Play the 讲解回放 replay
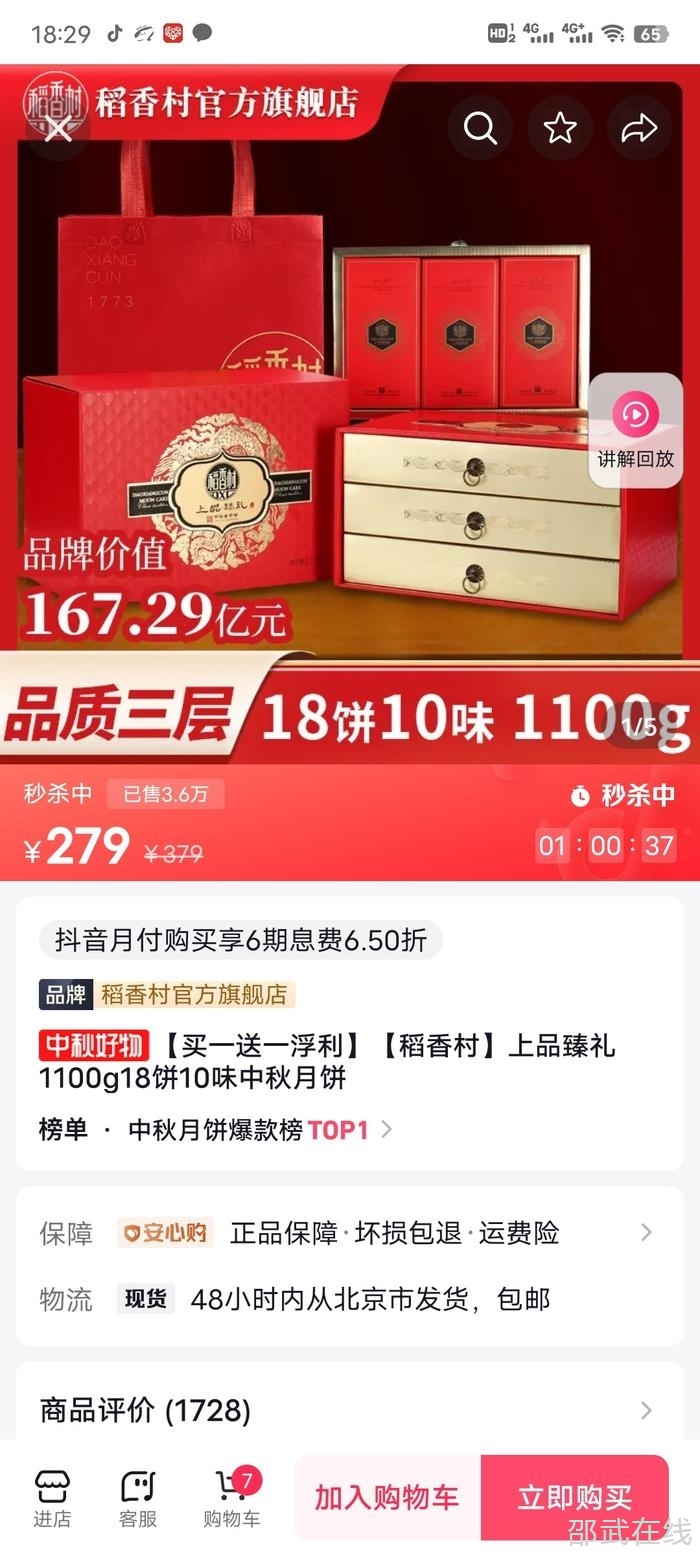Screen dimensions: 700x1556 pos(636,430)
